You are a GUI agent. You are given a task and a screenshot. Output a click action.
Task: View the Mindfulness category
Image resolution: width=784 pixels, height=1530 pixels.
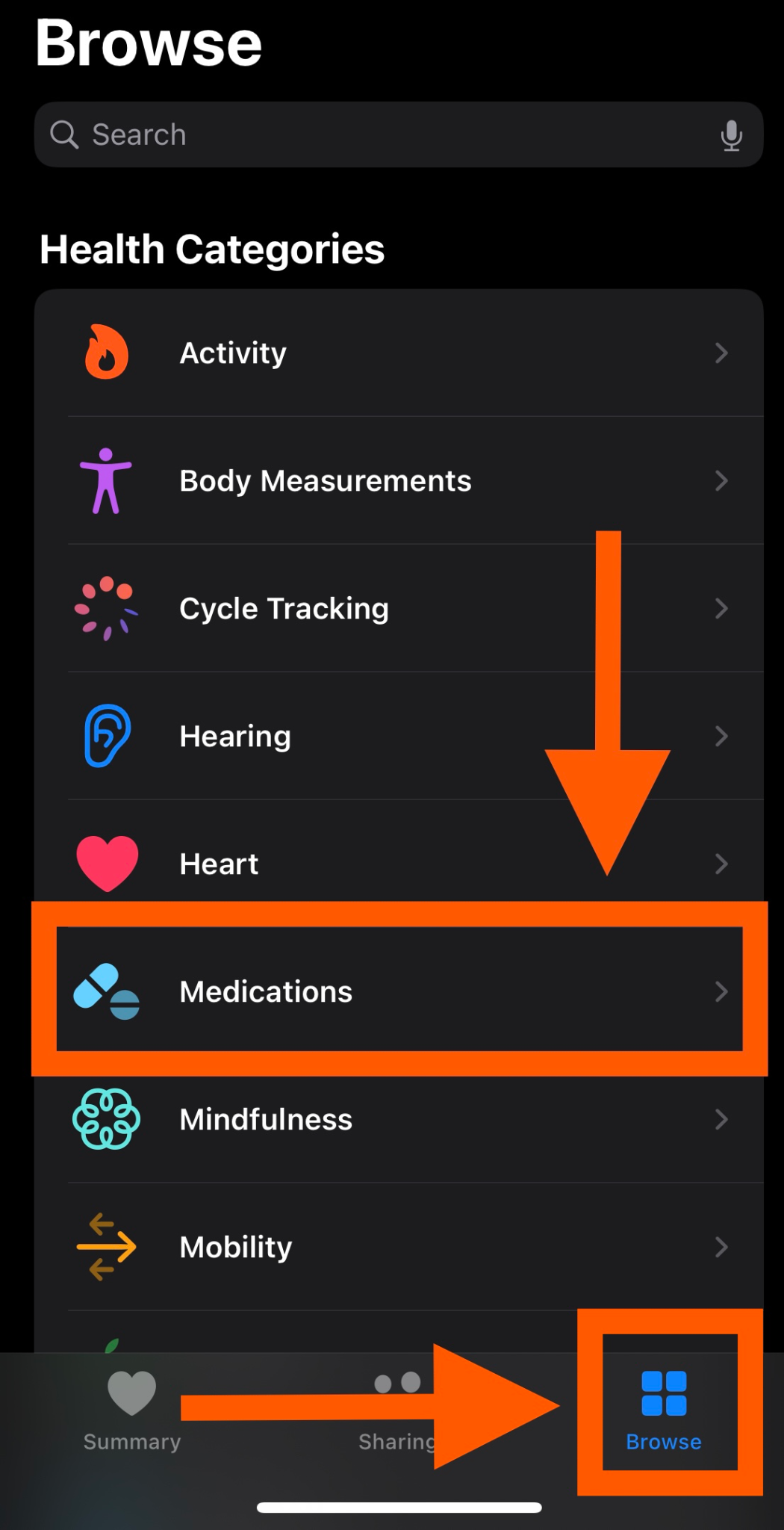point(399,1119)
